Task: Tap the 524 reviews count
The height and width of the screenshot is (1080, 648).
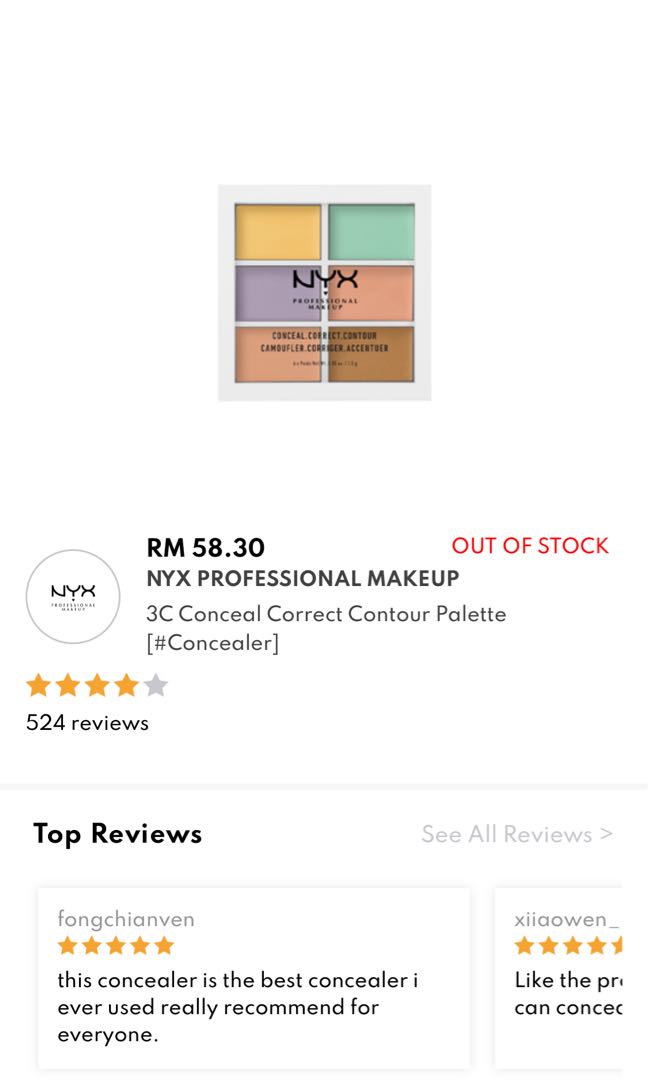Action: tap(87, 723)
